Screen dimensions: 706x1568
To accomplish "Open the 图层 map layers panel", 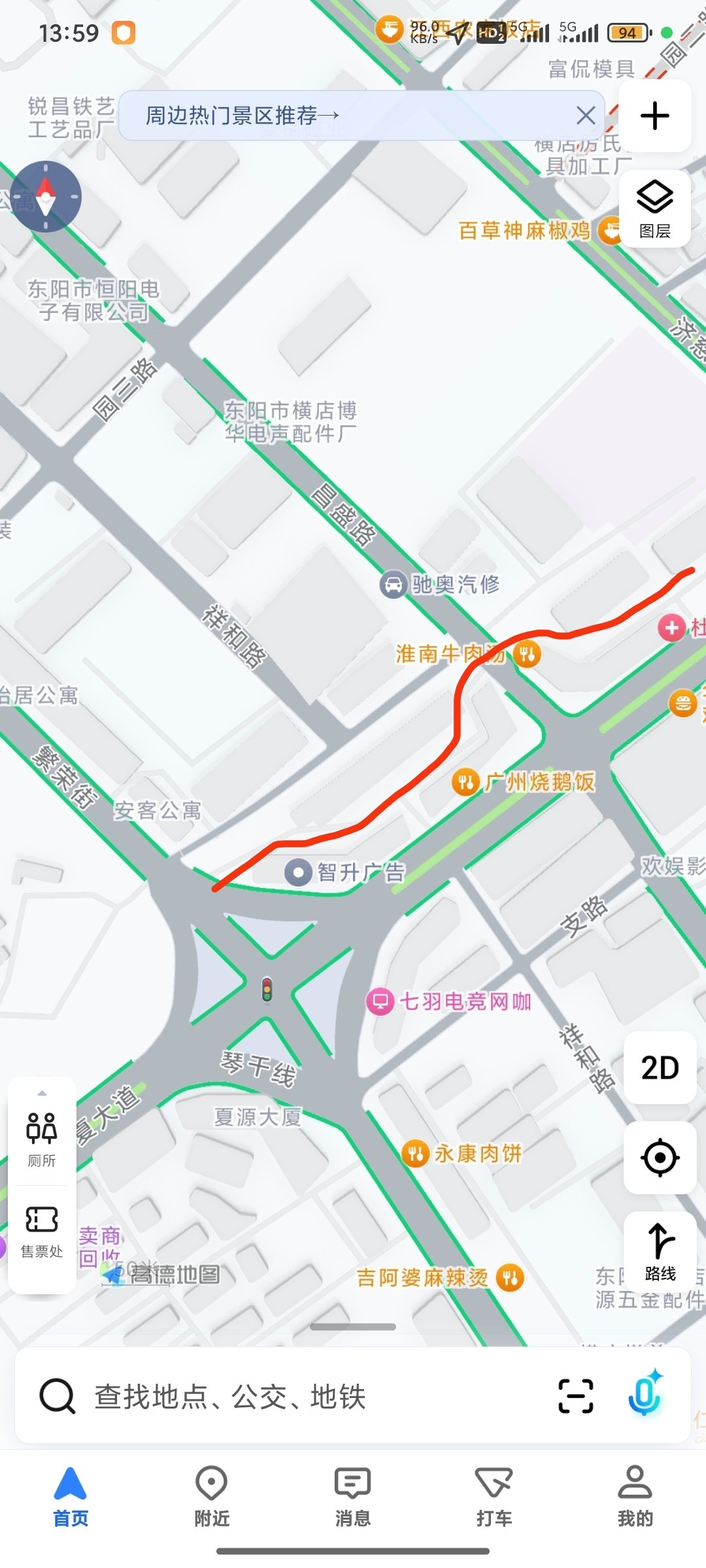I will point(654,209).
